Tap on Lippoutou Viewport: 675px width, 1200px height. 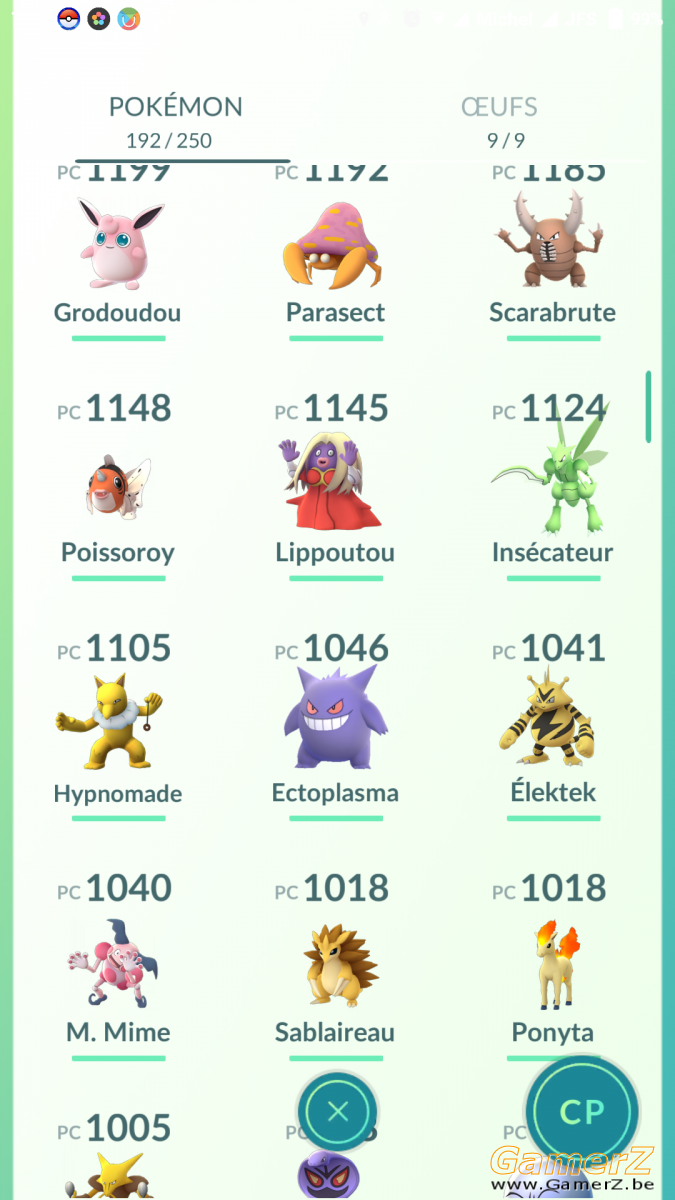point(336,488)
